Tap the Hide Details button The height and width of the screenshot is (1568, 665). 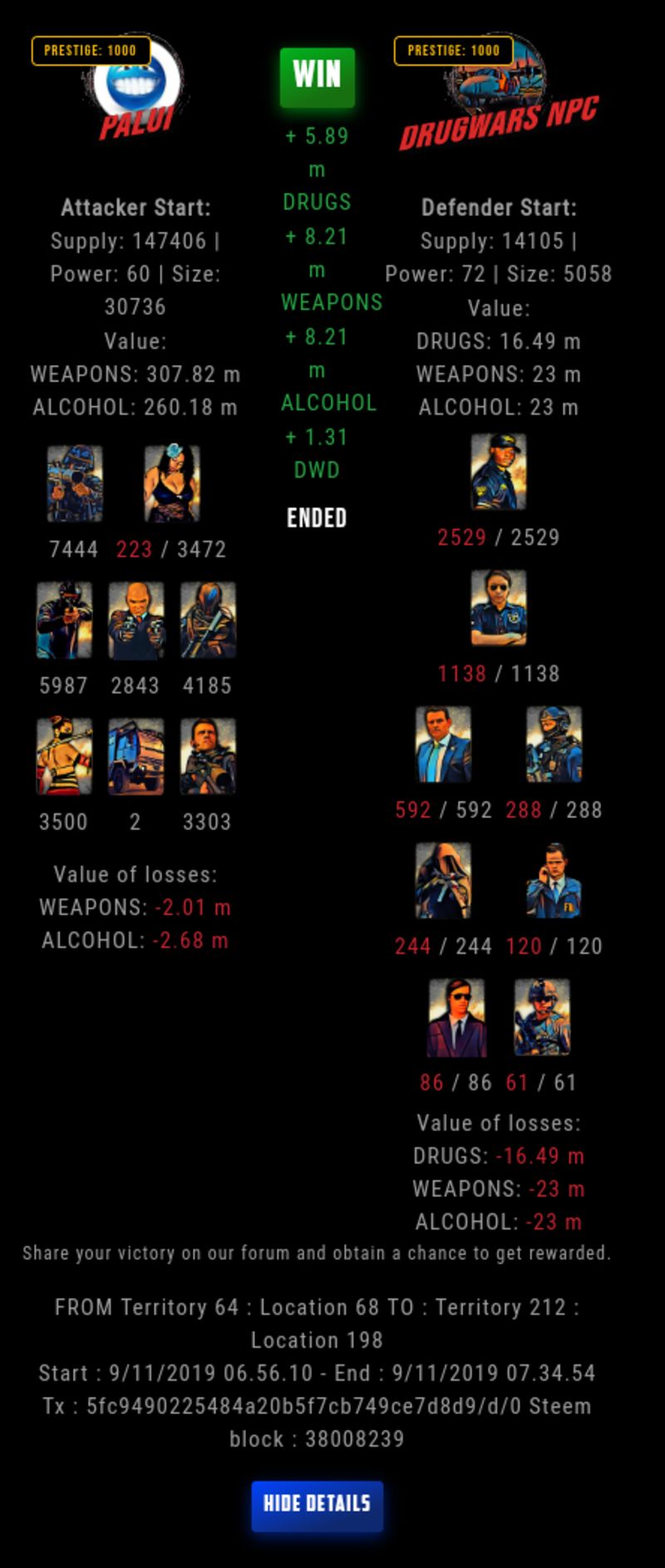tap(317, 1504)
